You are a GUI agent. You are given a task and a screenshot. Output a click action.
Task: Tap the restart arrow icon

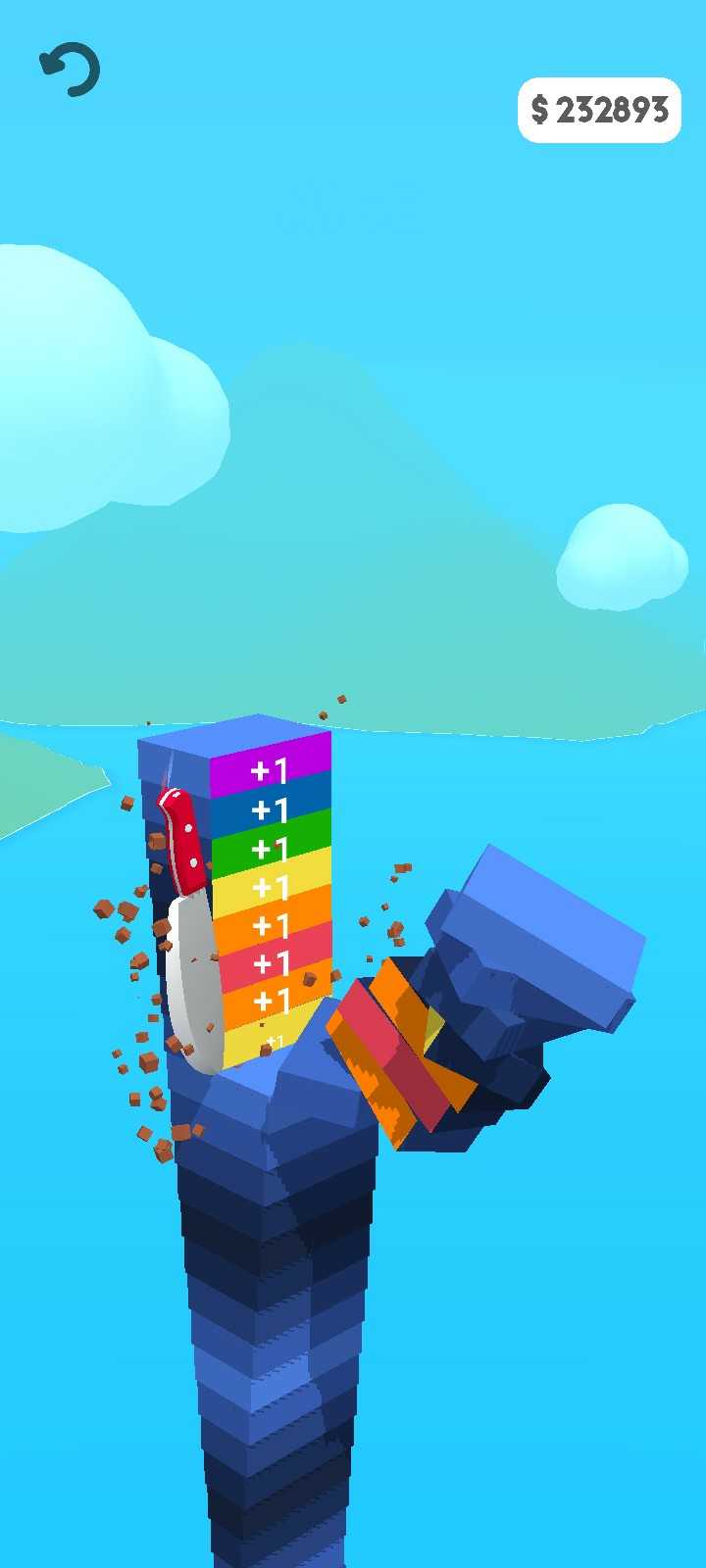(x=70, y=70)
